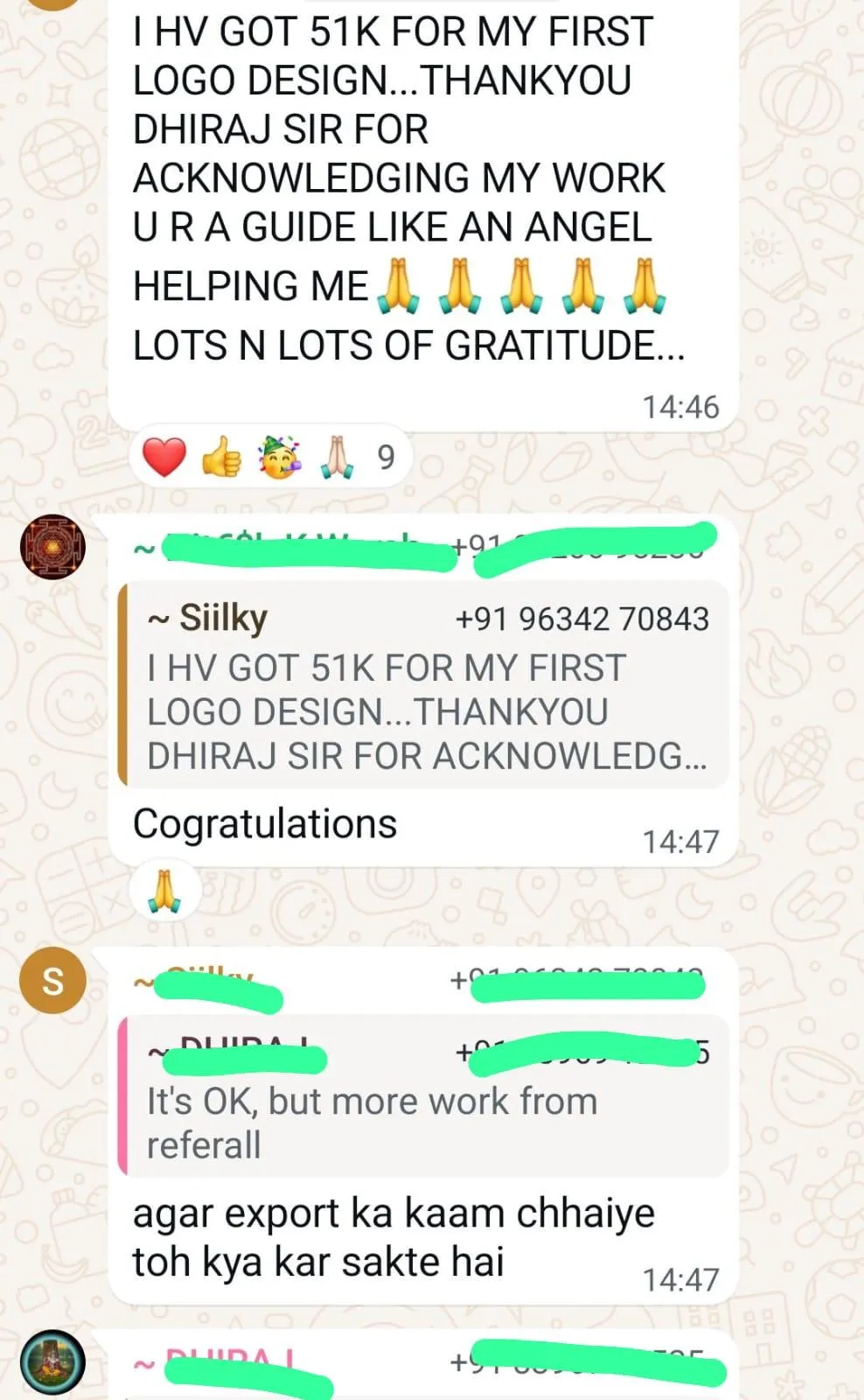Image resolution: width=864 pixels, height=1400 pixels.
Task: Open the quoted "It's OK, but more work" reply
Action: pyautogui.click(x=425, y=1098)
